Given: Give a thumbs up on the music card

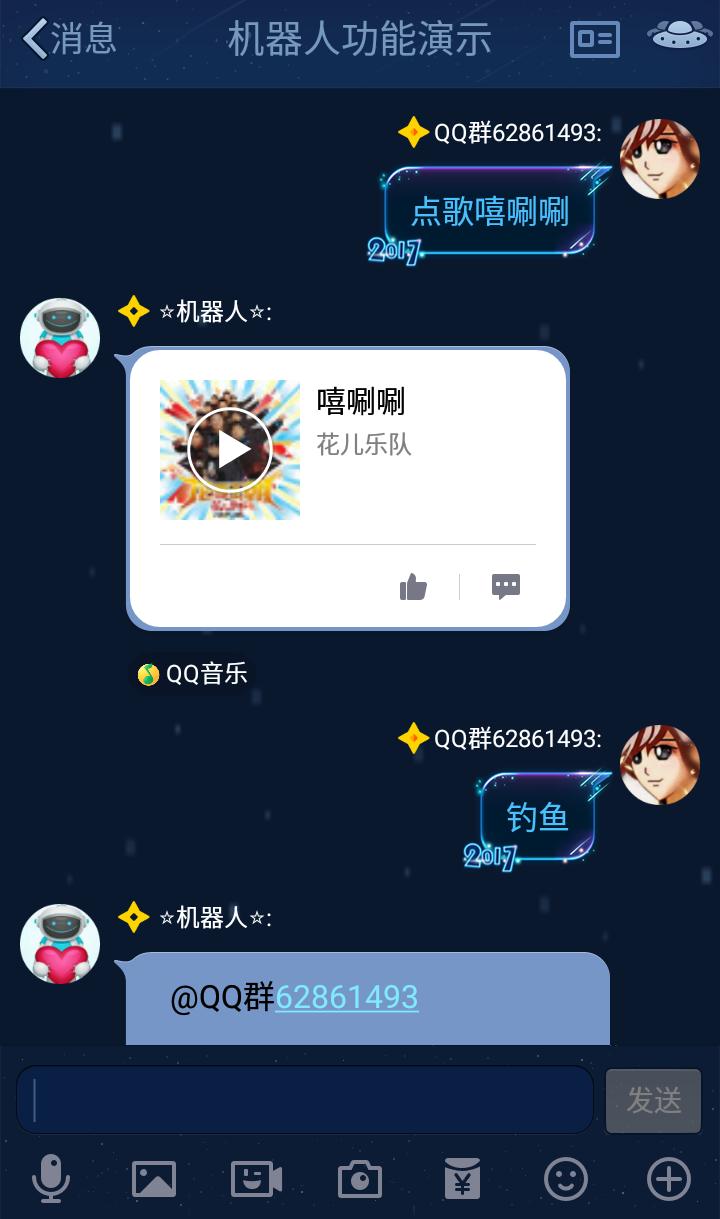Looking at the screenshot, I should (413, 587).
